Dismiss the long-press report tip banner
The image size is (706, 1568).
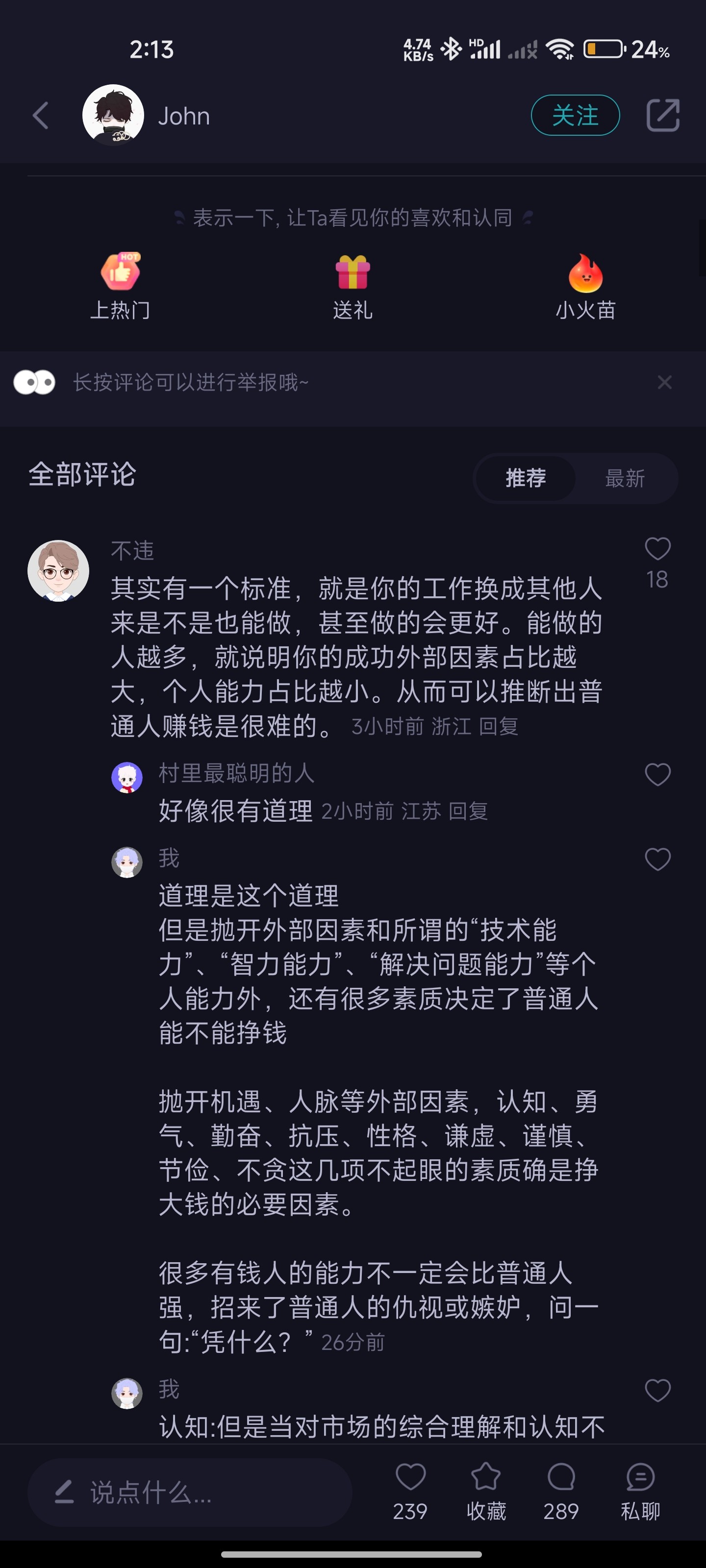pos(664,382)
